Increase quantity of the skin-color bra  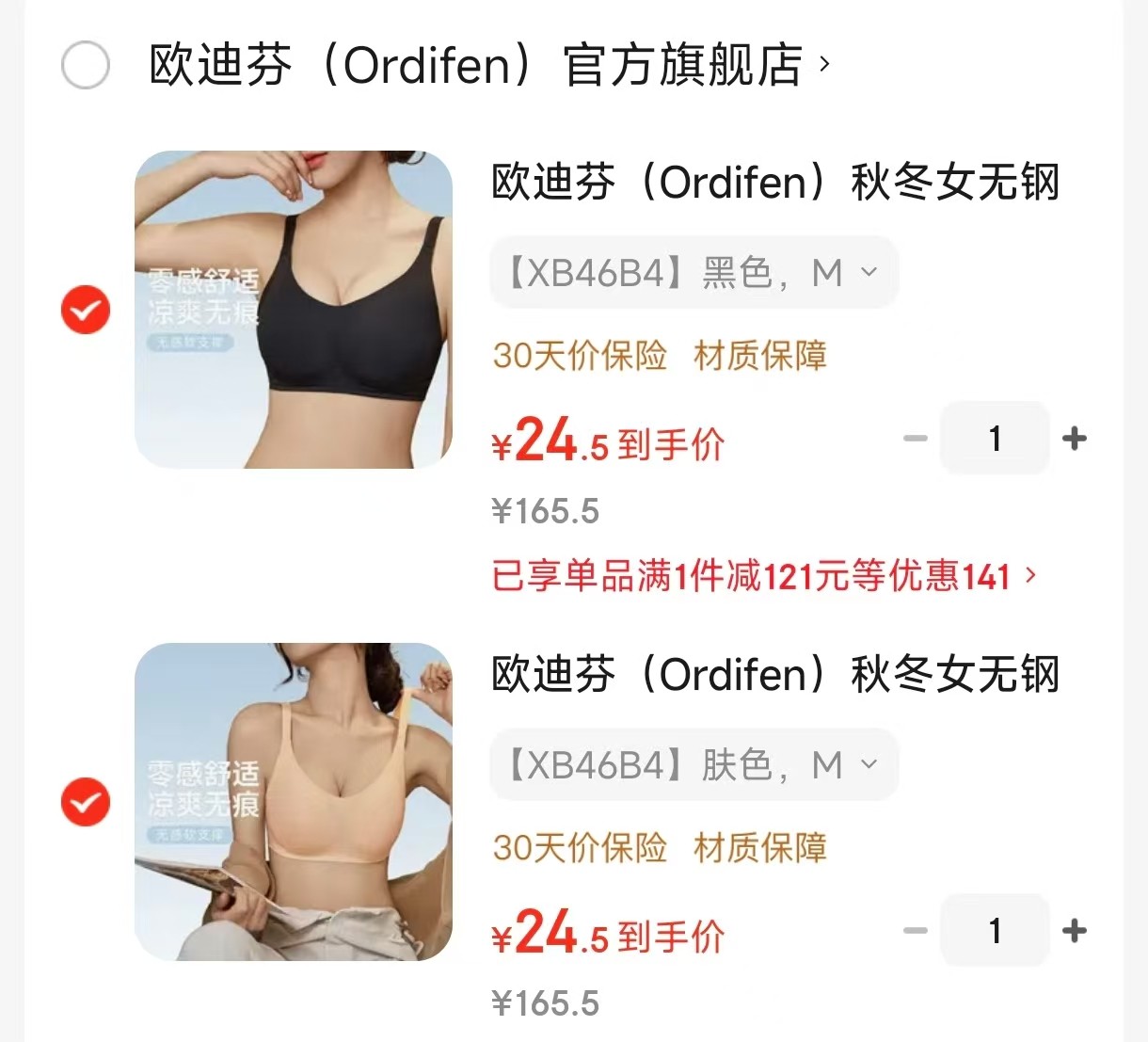coord(1074,931)
